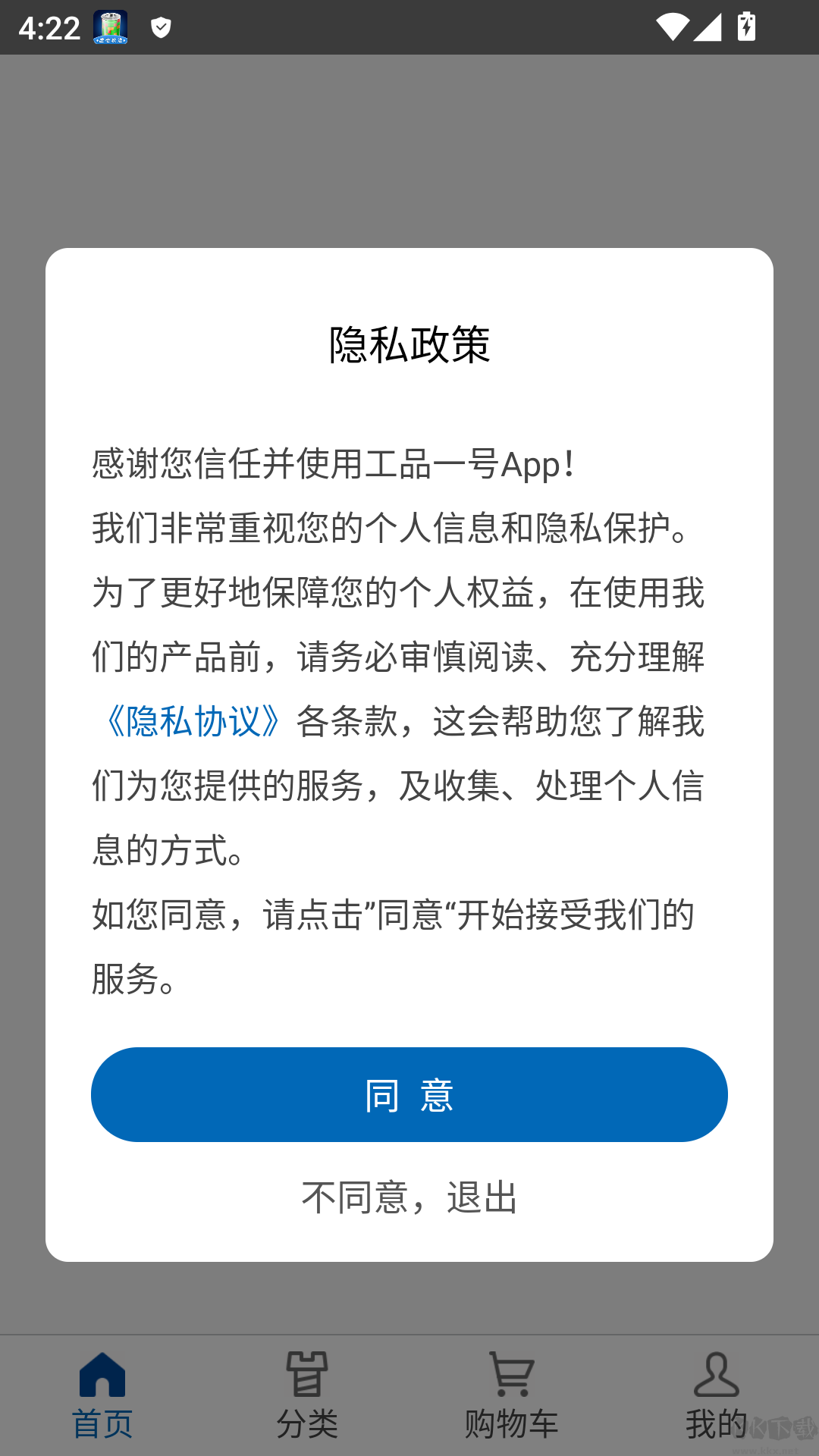Screen dimensions: 819x1456
Task: Tap the charging battery icon in status bar
Action: 745,28
